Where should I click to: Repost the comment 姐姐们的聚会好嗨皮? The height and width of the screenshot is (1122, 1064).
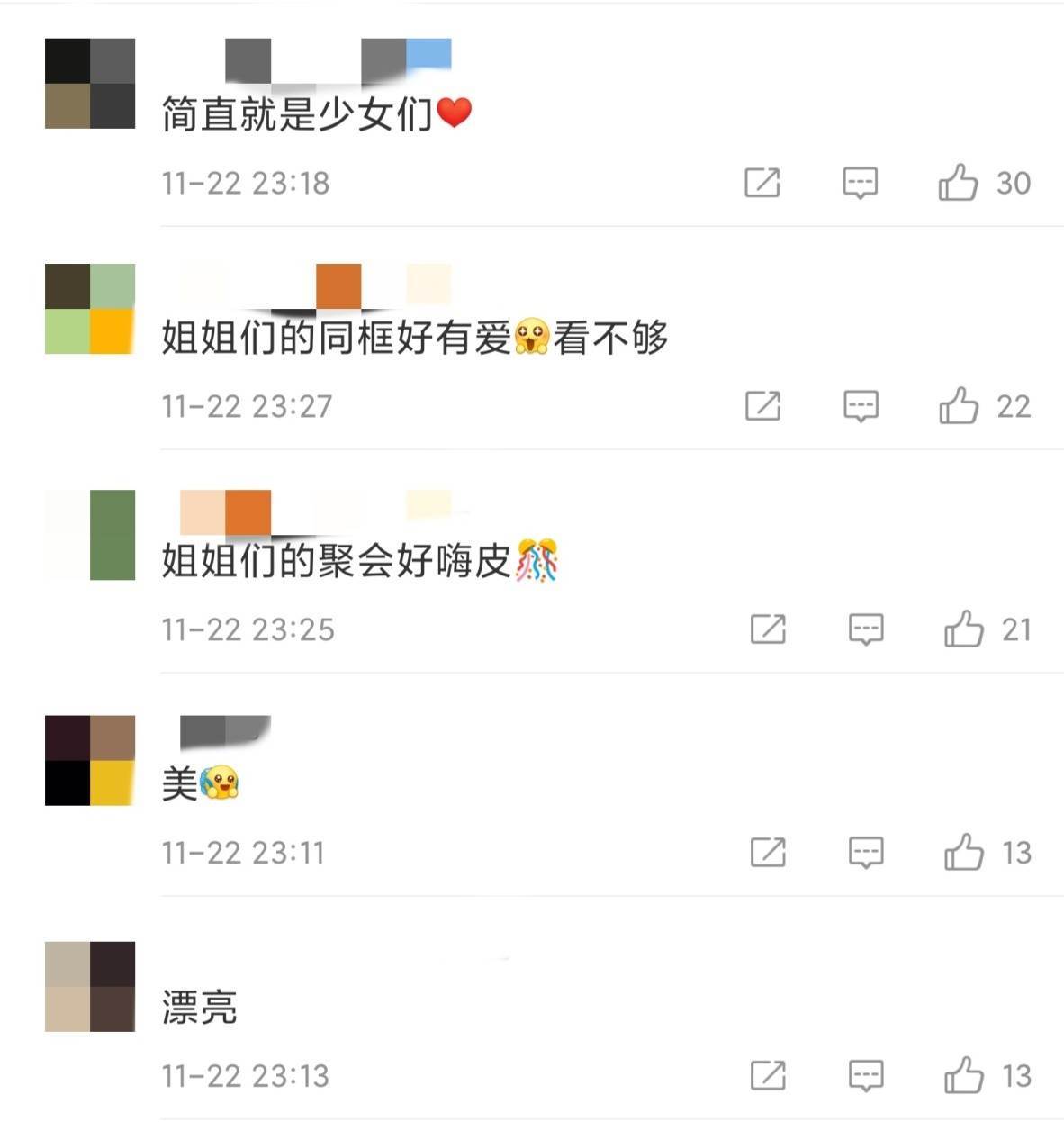pos(768,629)
